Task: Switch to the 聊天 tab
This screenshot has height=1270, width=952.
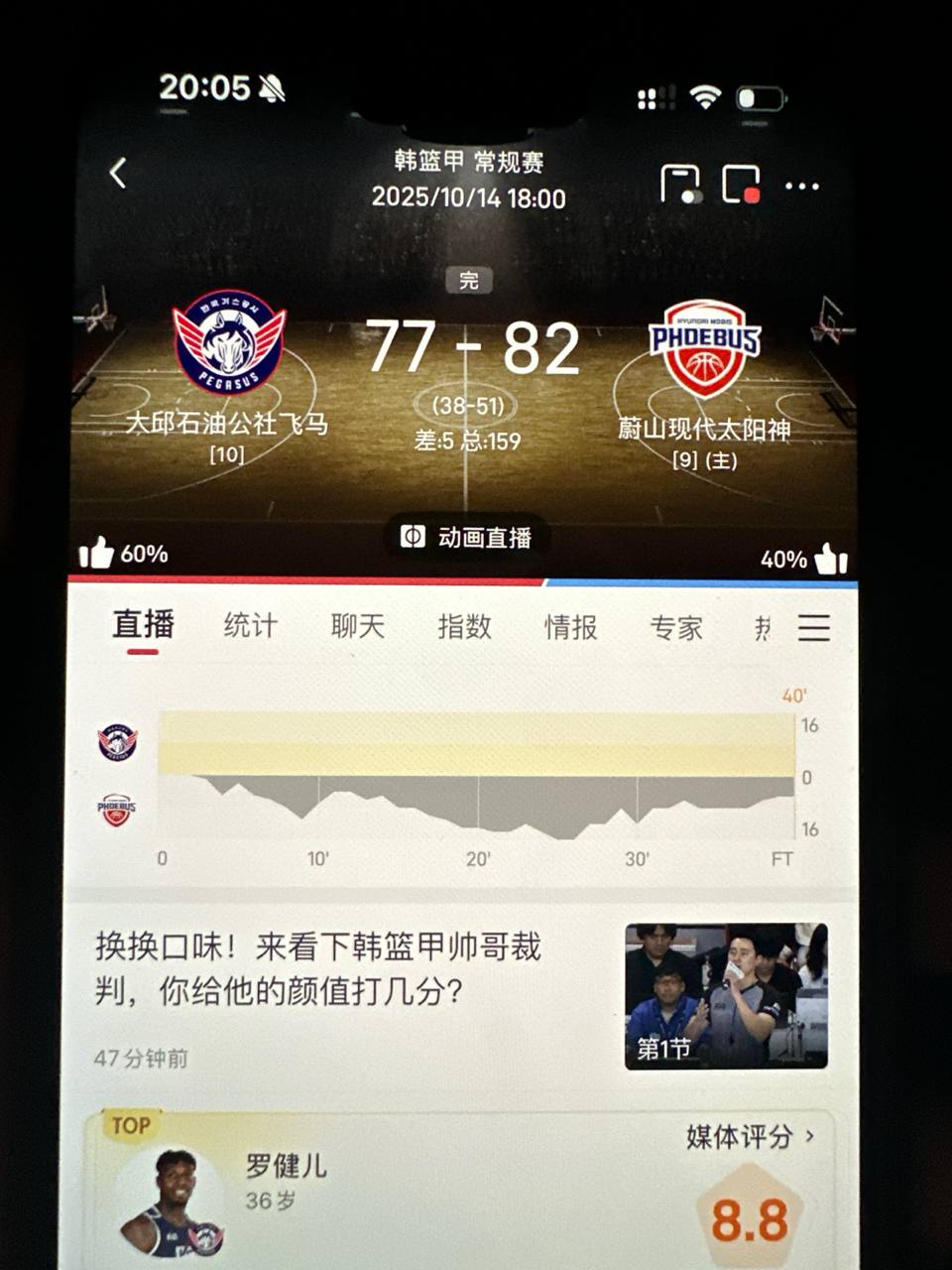Action: (357, 626)
